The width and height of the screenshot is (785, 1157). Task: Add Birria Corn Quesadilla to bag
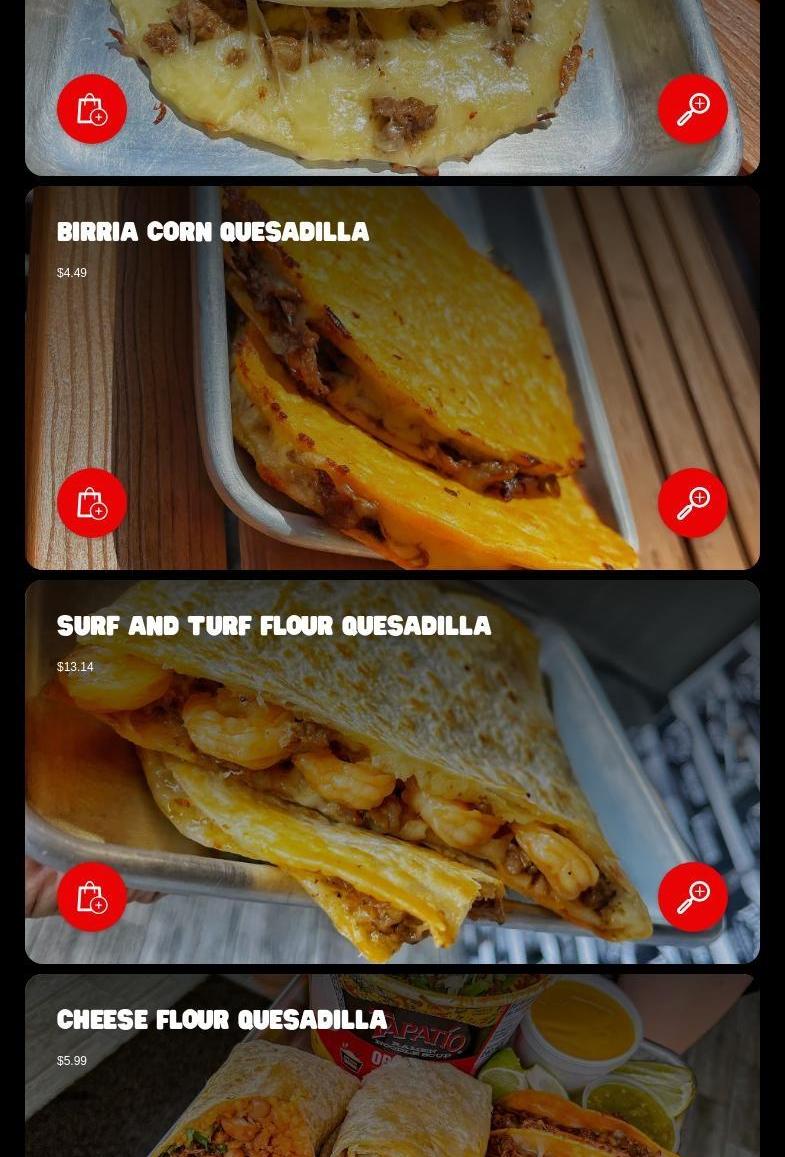[92, 503]
